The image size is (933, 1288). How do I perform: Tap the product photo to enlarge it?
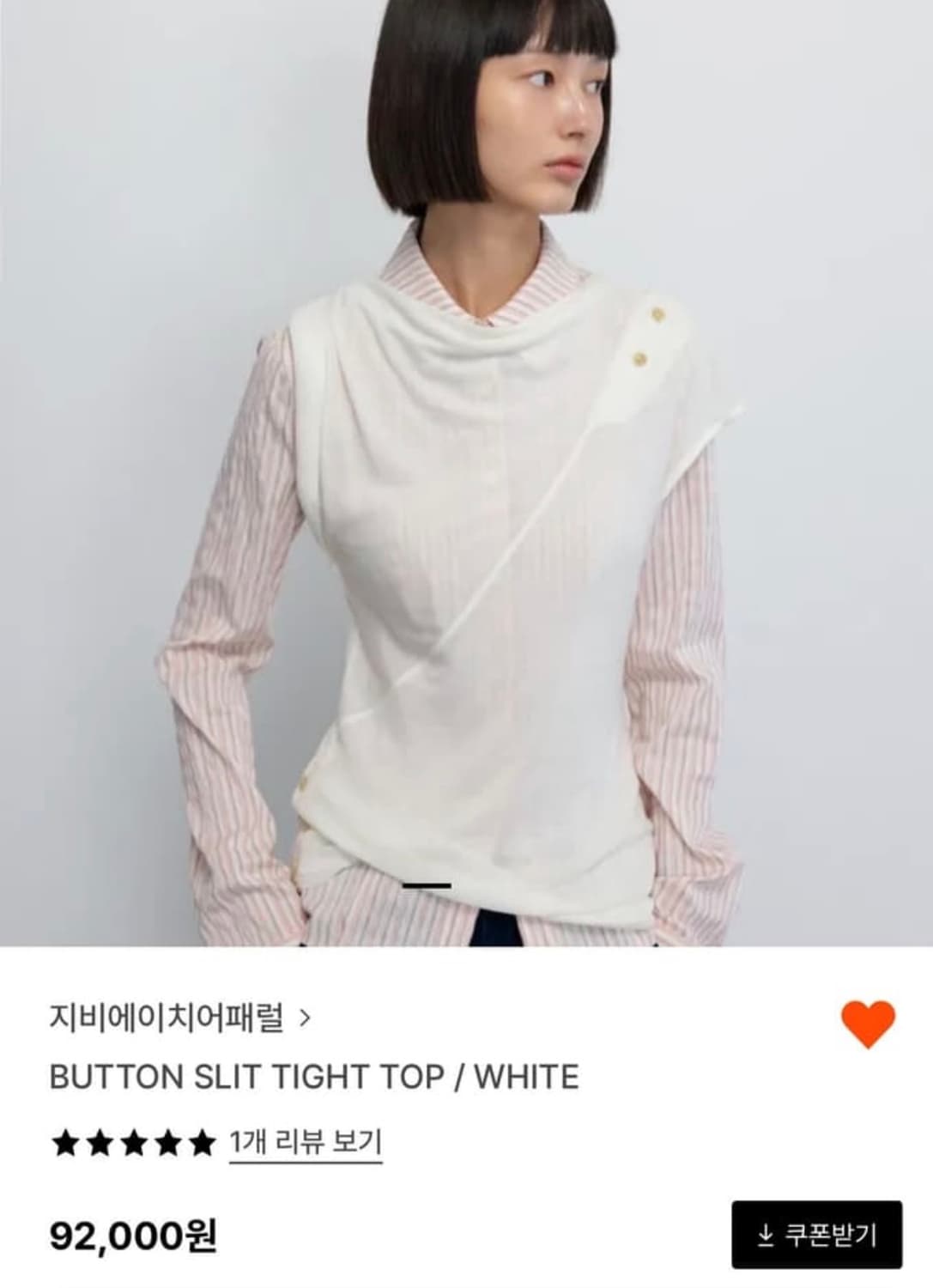(466, 472)
